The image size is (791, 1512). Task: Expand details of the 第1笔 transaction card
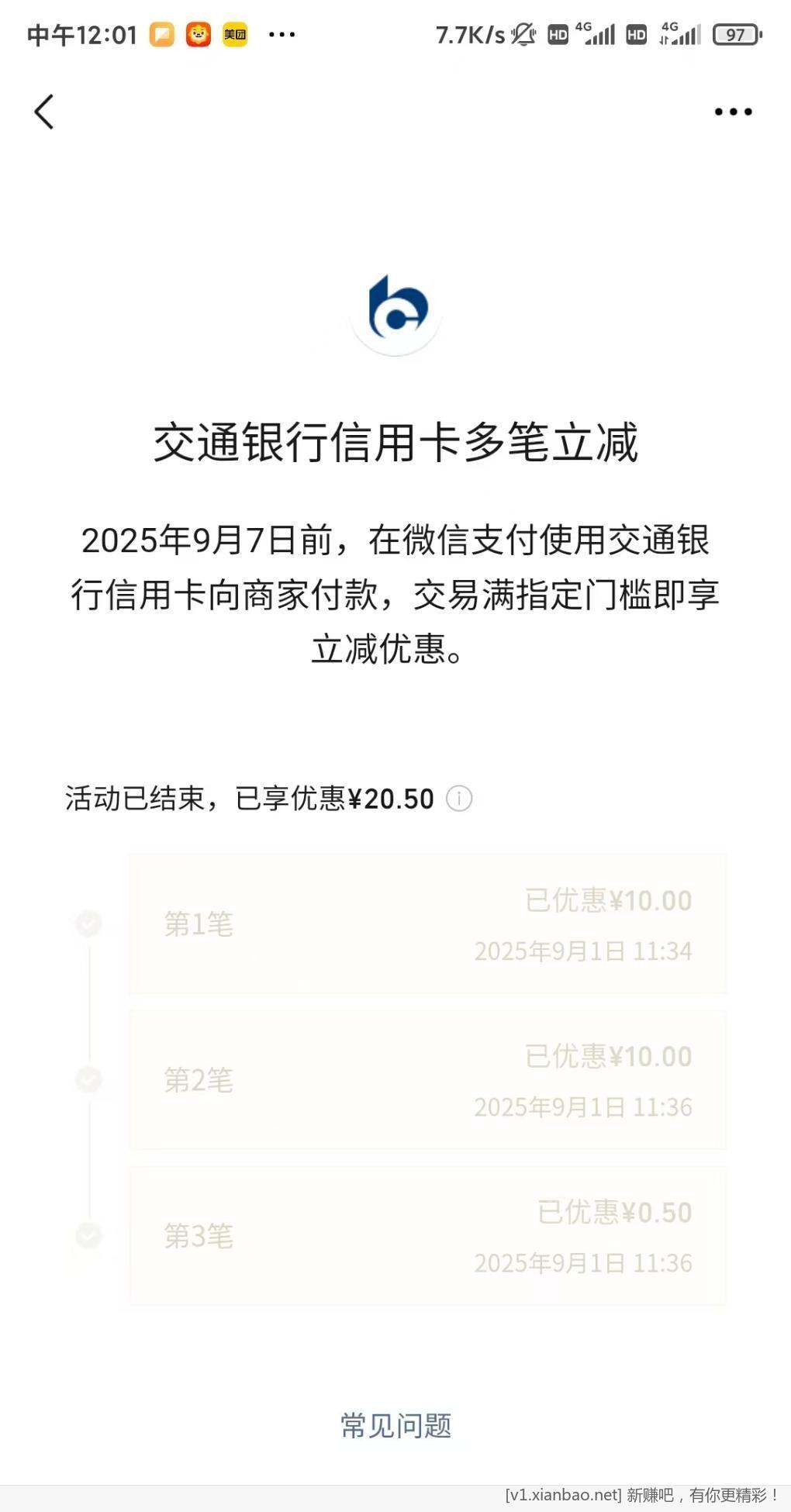point(428,923)
